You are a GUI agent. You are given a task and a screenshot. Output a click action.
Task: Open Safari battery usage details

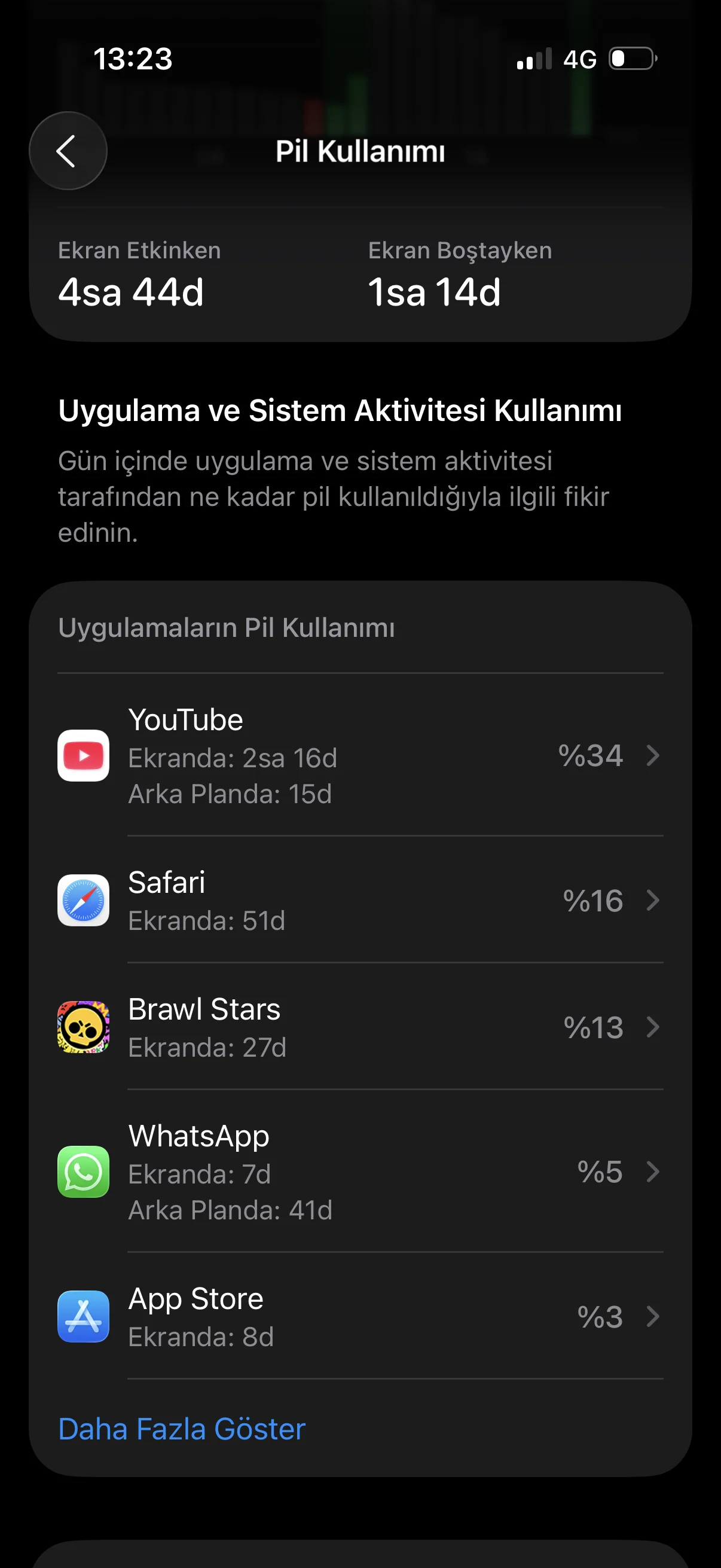tap(360, 900)
